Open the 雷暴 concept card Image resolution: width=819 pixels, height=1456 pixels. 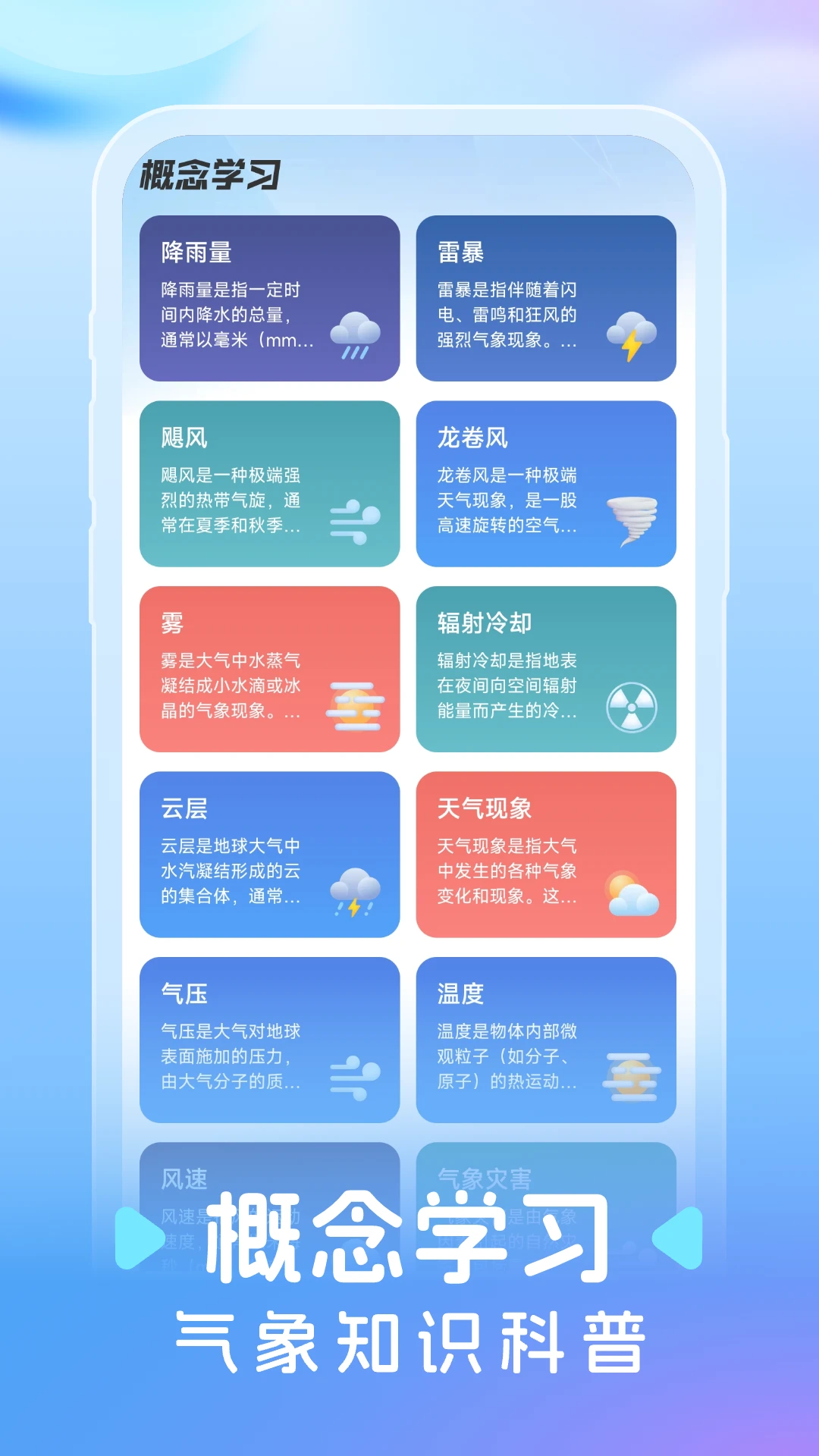tap(548, 300)
